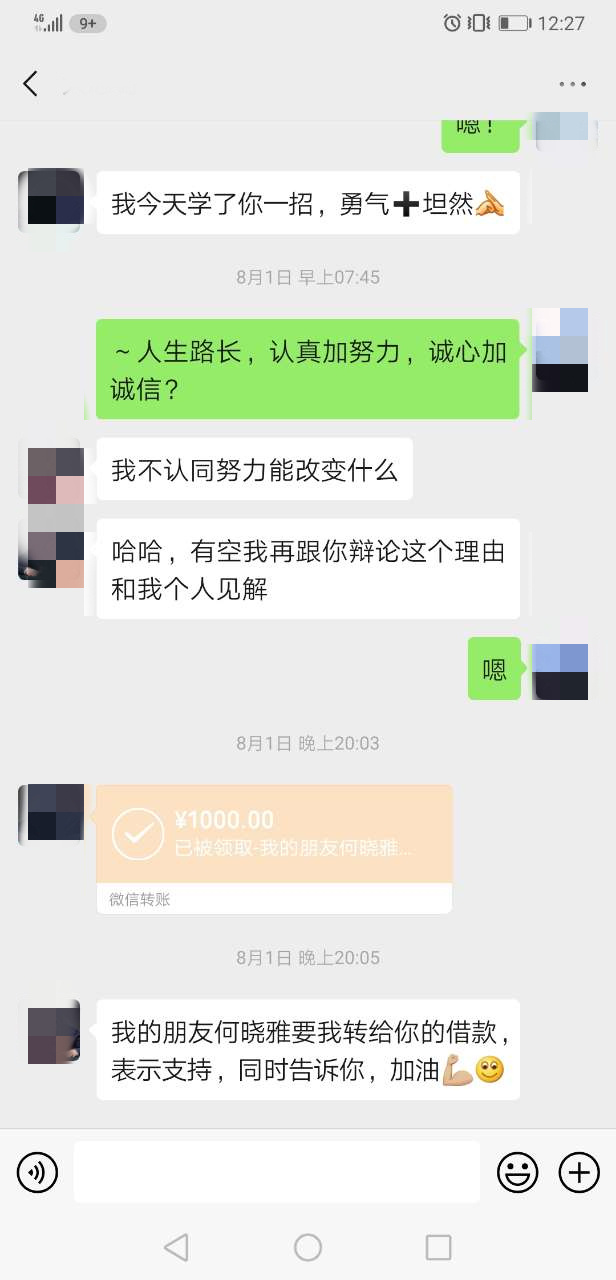This screenshot has width=616, height=1280.
Task: Open the ¥1000.00 WeChat transfer card
Action: pos(274,835)
